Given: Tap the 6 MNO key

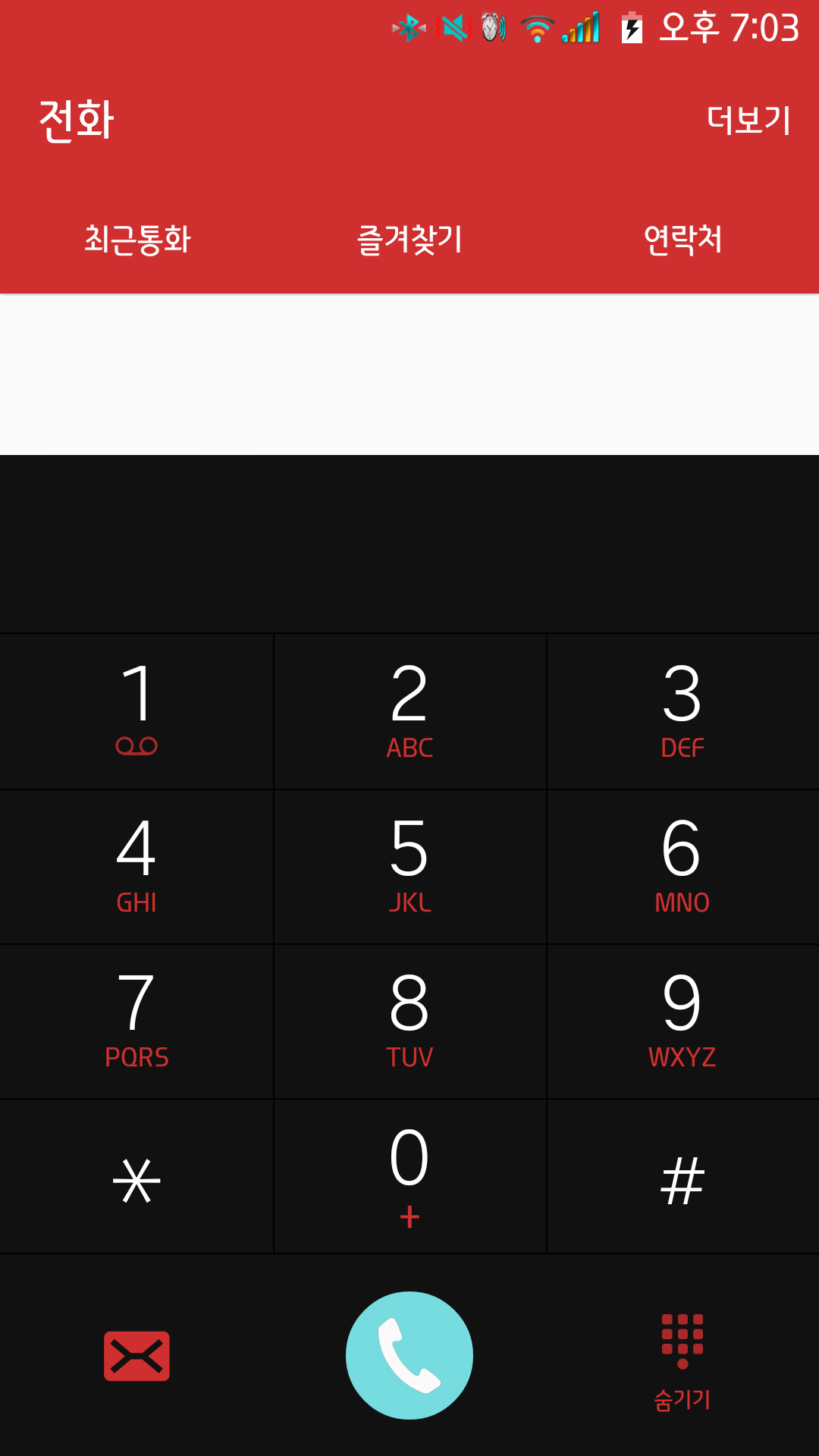Looking at the screenshot, I should coord(682,866).
